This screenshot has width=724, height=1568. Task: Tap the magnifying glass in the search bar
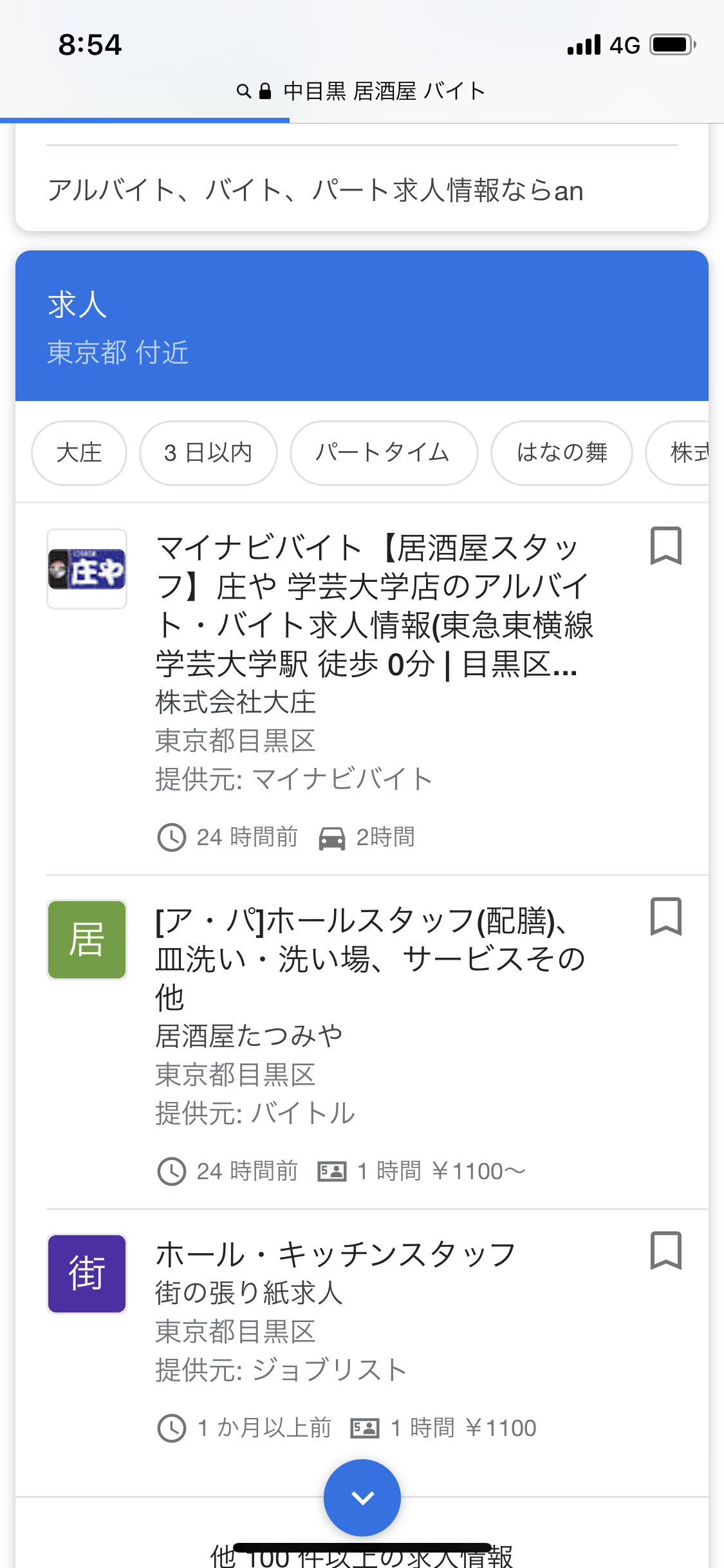[243, 91]
